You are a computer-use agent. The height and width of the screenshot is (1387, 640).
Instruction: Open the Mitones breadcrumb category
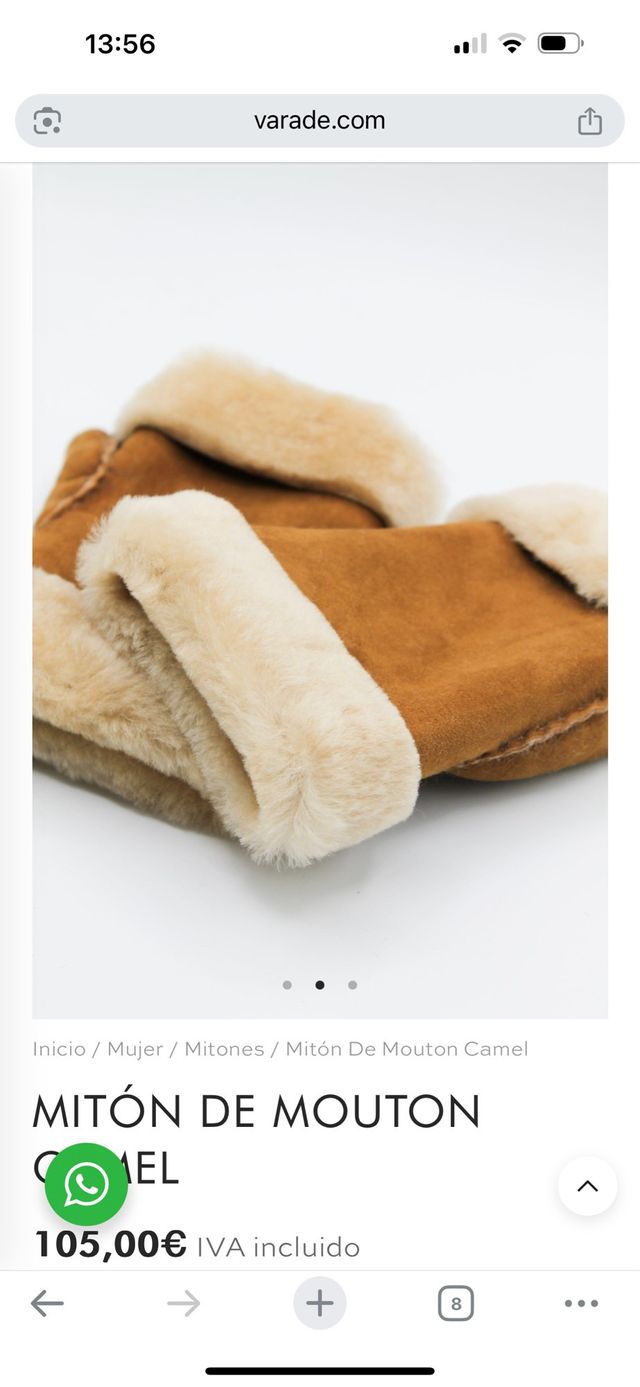click(224, 1049)
